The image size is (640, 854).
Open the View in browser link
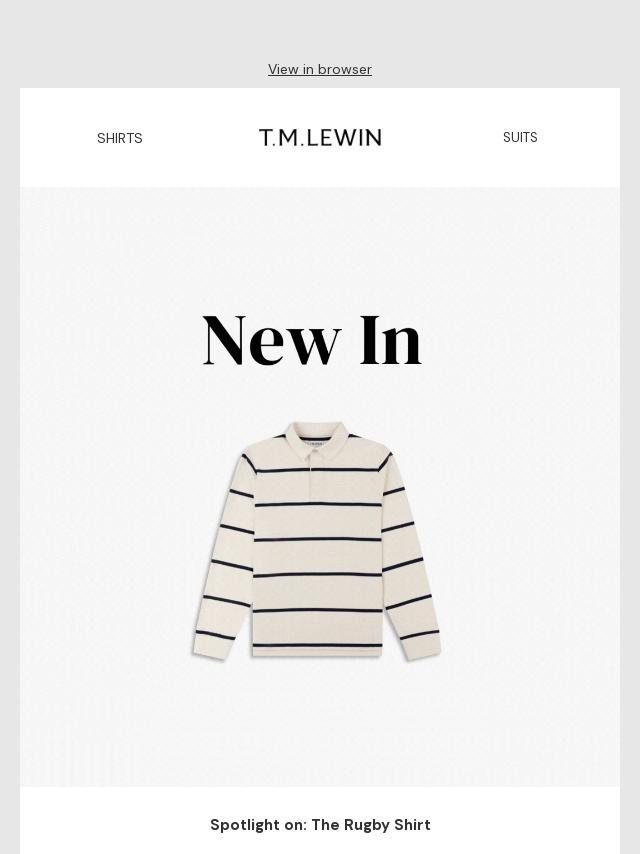(x=320, y=70)
